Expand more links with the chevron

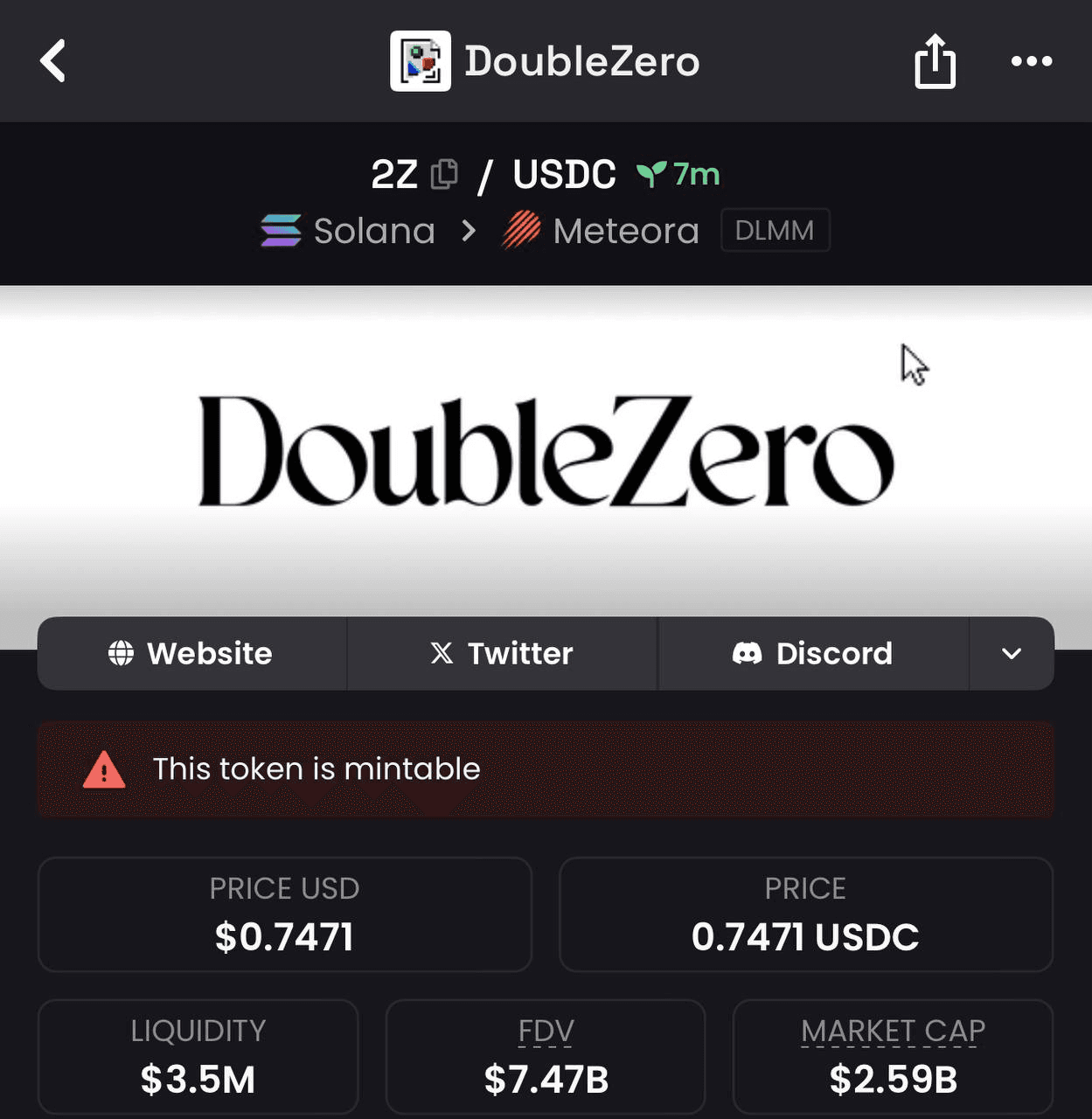[x=1012, y=653]
